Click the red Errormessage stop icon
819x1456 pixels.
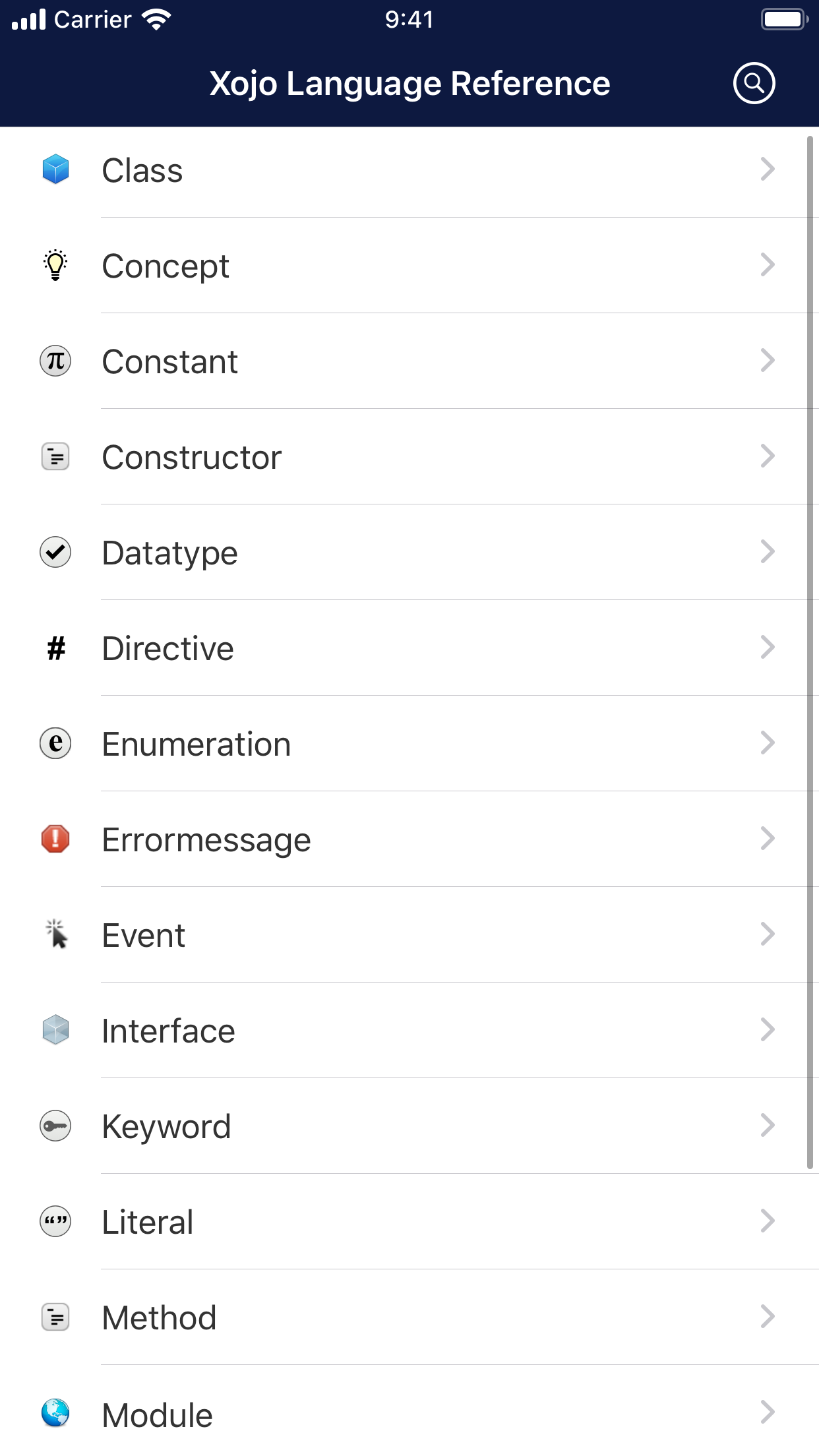(x=56, y=839)
